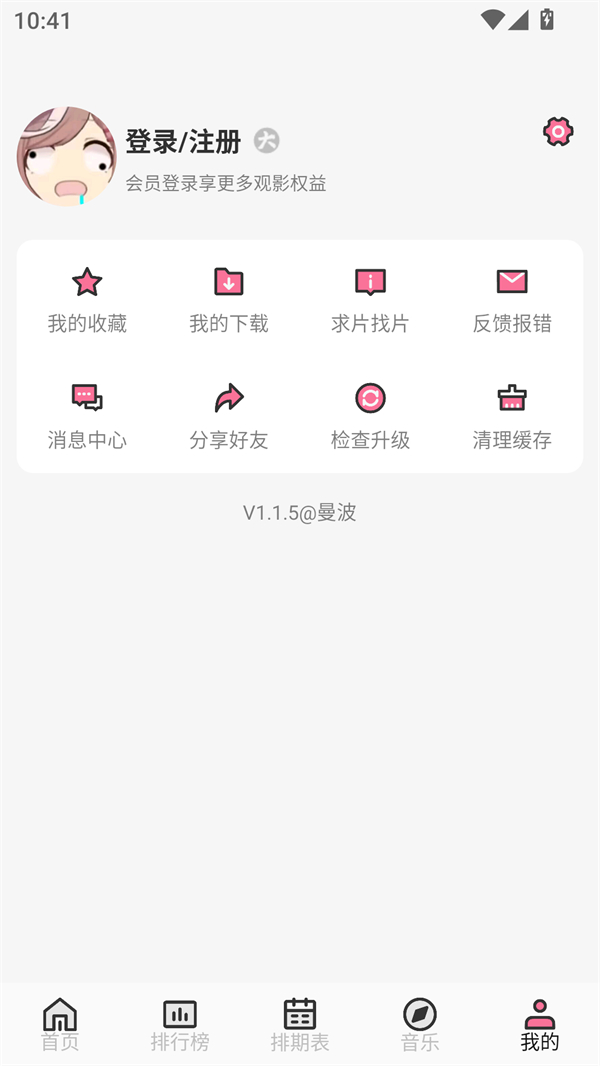This screenshot has height=1066, width=600.
Task: Switch to the 排行榜 rankings tab
Action: (x=180, y=1024)
